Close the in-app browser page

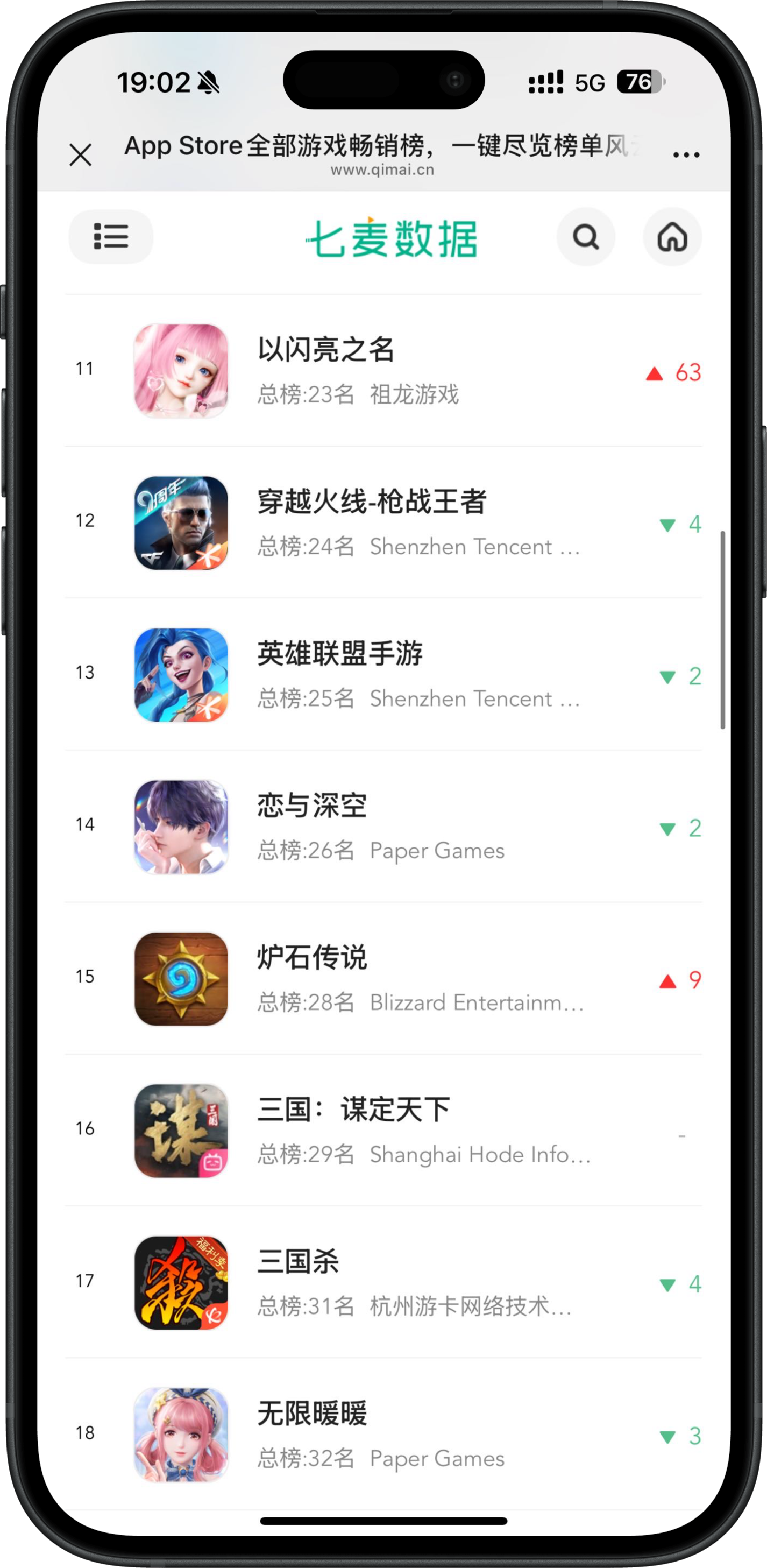[x=80, y=154]
